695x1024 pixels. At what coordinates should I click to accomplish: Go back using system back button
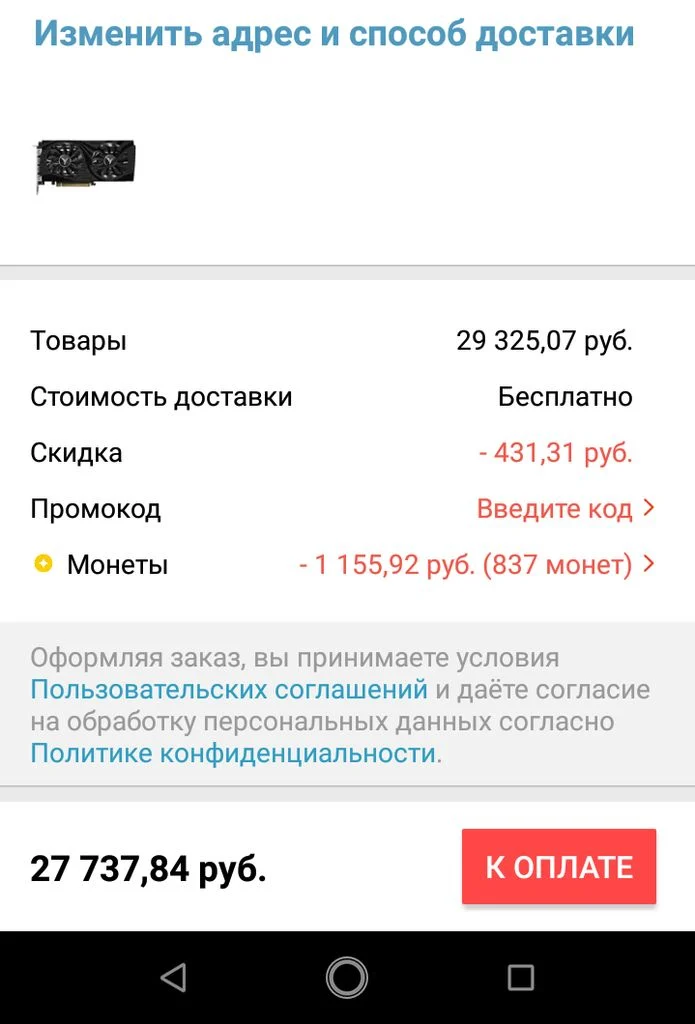point(173,977)
